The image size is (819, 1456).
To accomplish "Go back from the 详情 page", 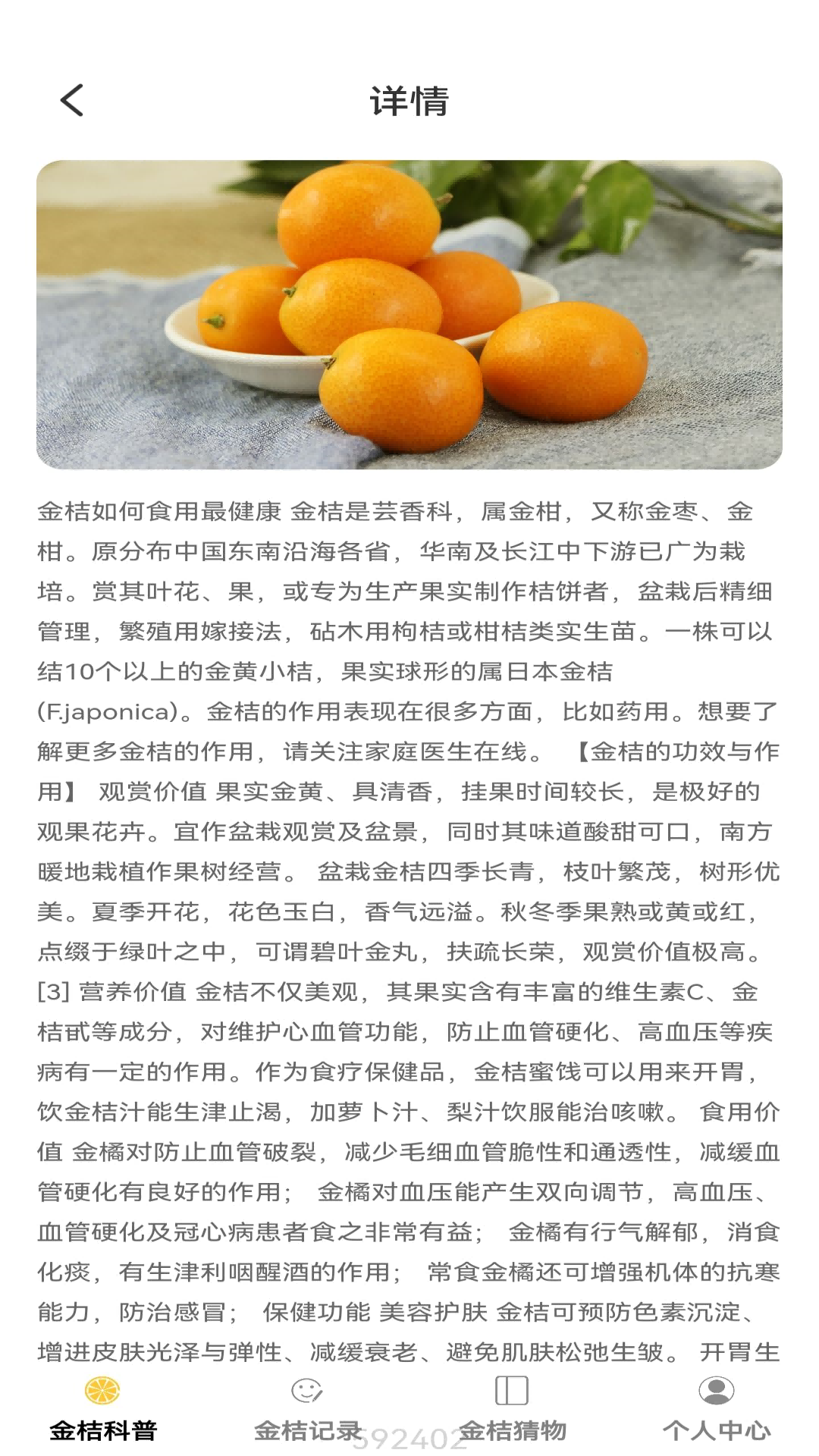I will click(x=72, y=100).
